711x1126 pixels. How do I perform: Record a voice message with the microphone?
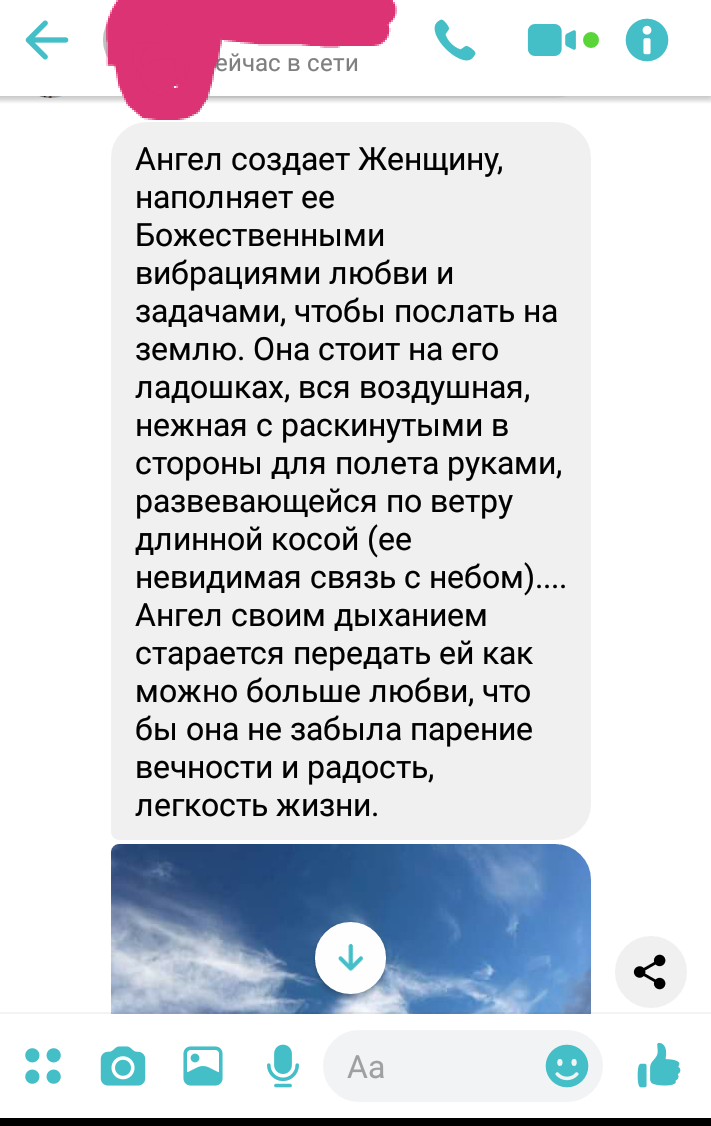pyautogui.click(x=283, y=1066)
